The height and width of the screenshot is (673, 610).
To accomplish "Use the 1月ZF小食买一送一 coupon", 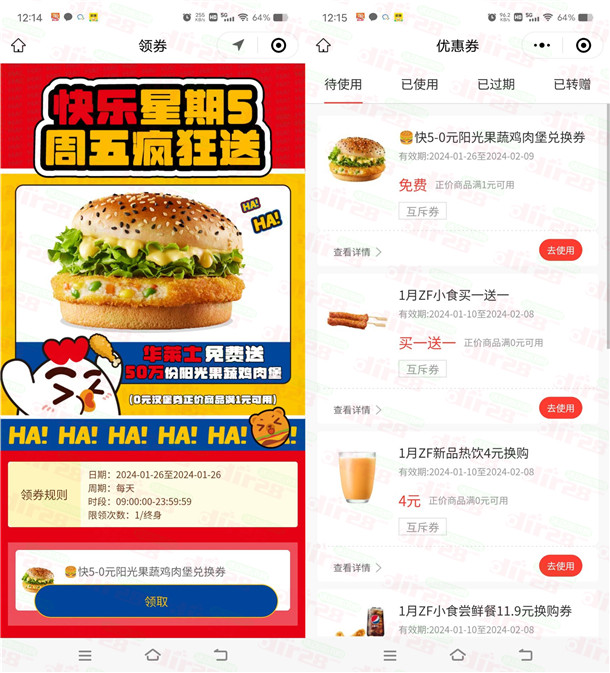I will tap(560, 408).
